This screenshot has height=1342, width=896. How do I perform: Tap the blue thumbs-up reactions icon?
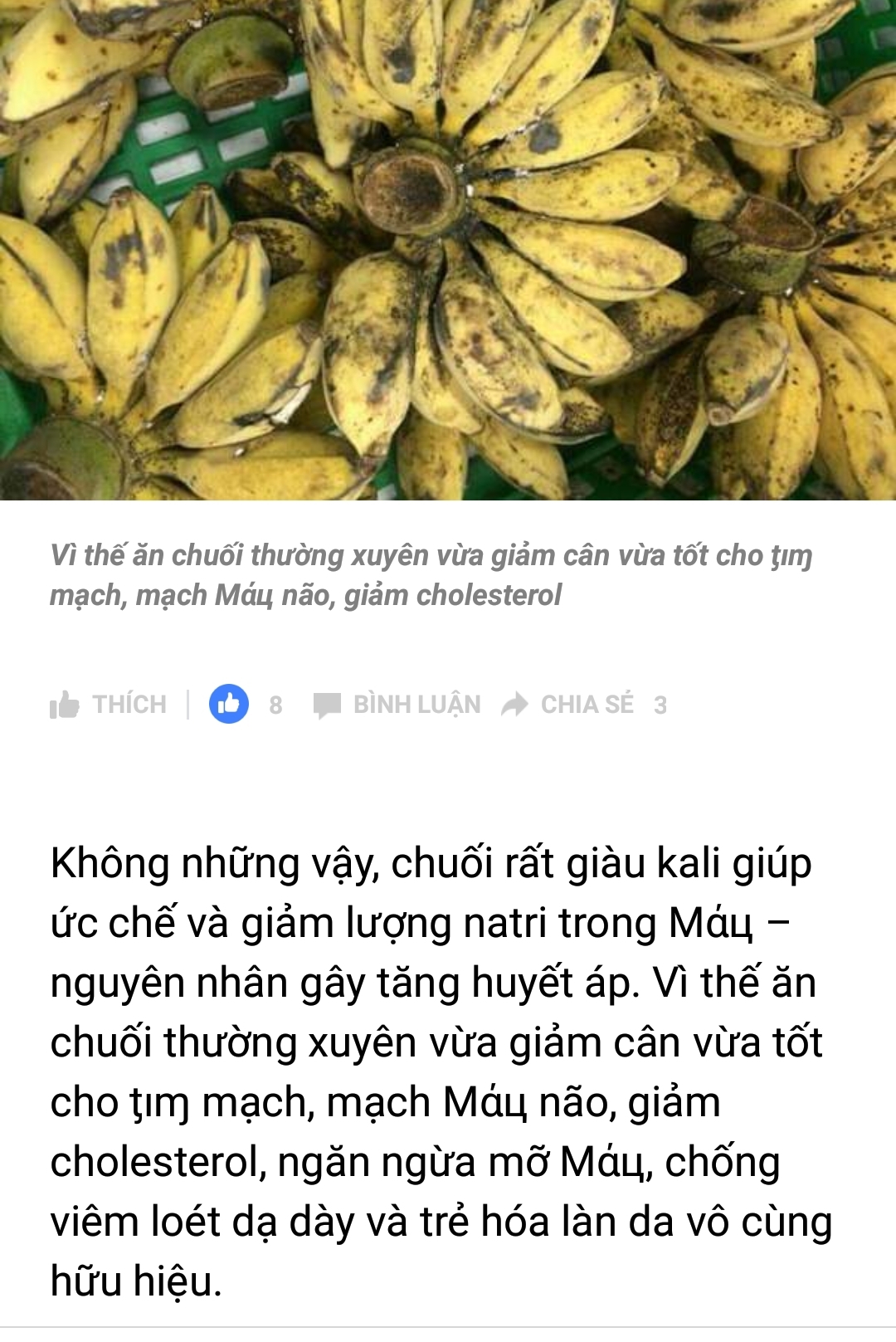click(x=229, y=704)
